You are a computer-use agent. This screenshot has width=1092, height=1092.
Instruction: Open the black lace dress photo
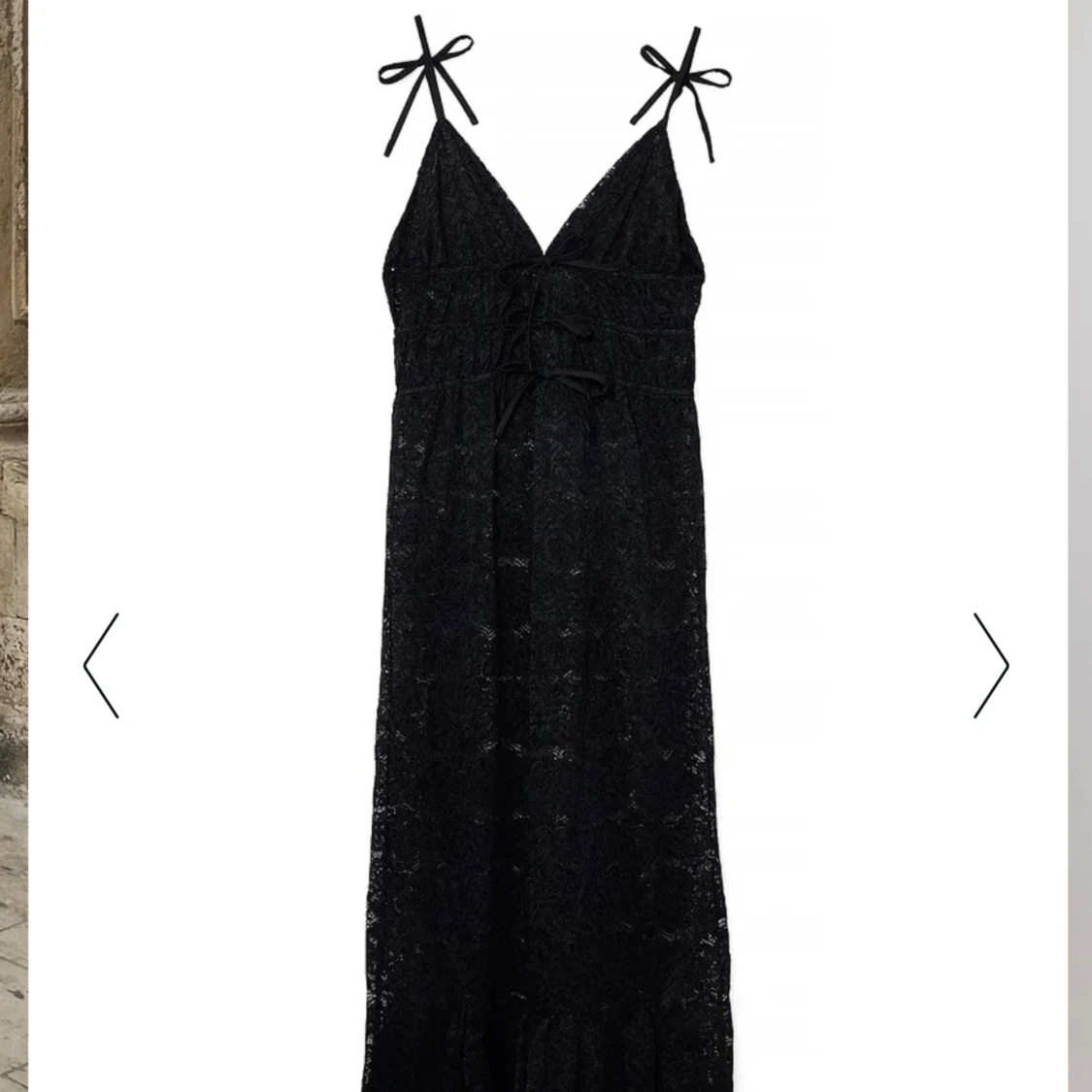(x=546, y=582)
